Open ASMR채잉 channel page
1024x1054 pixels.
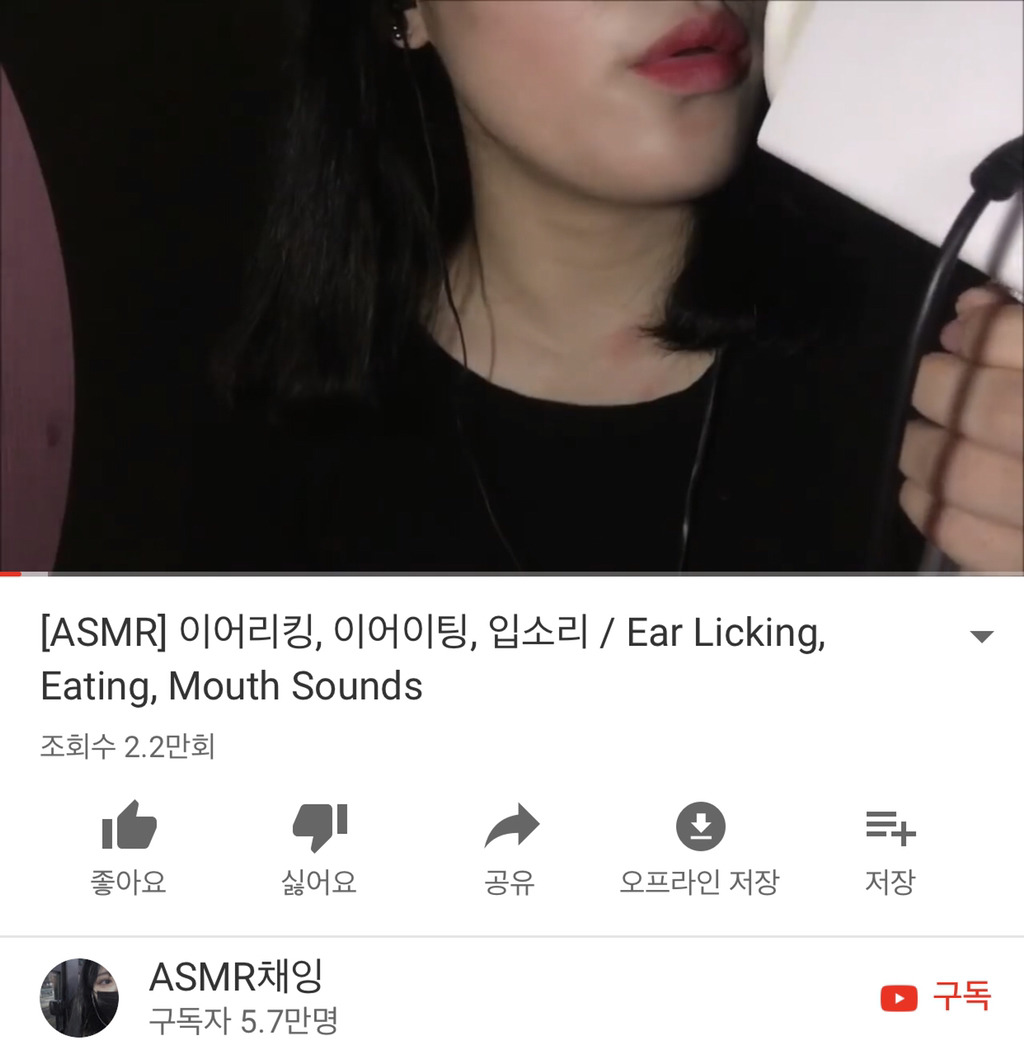pos(235,976)
